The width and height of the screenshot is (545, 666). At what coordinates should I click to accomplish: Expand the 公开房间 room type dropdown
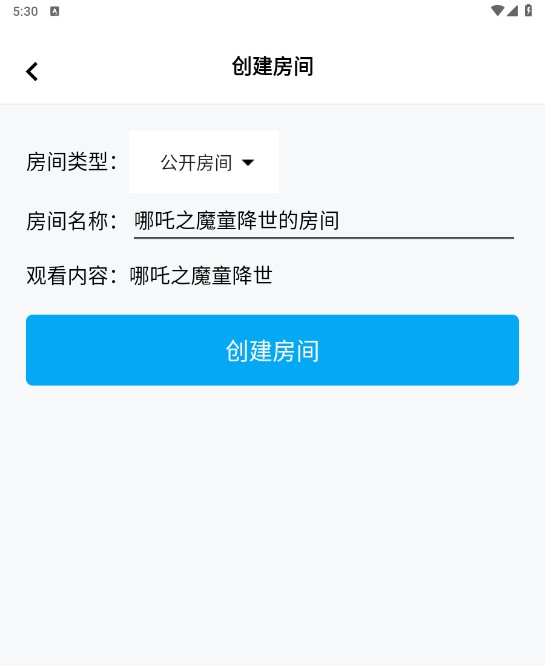(x=204, y=162)
